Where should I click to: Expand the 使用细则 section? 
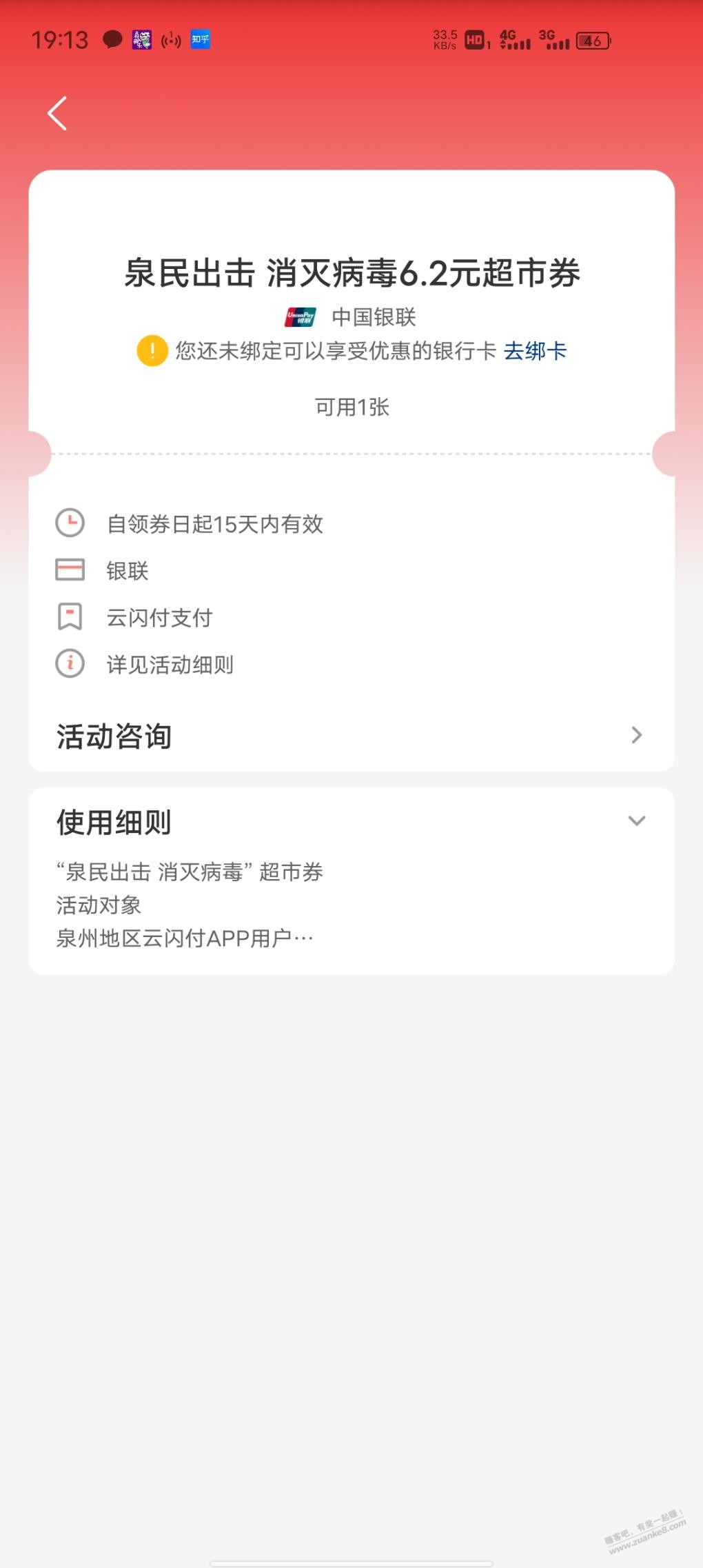tap(637, 821)
